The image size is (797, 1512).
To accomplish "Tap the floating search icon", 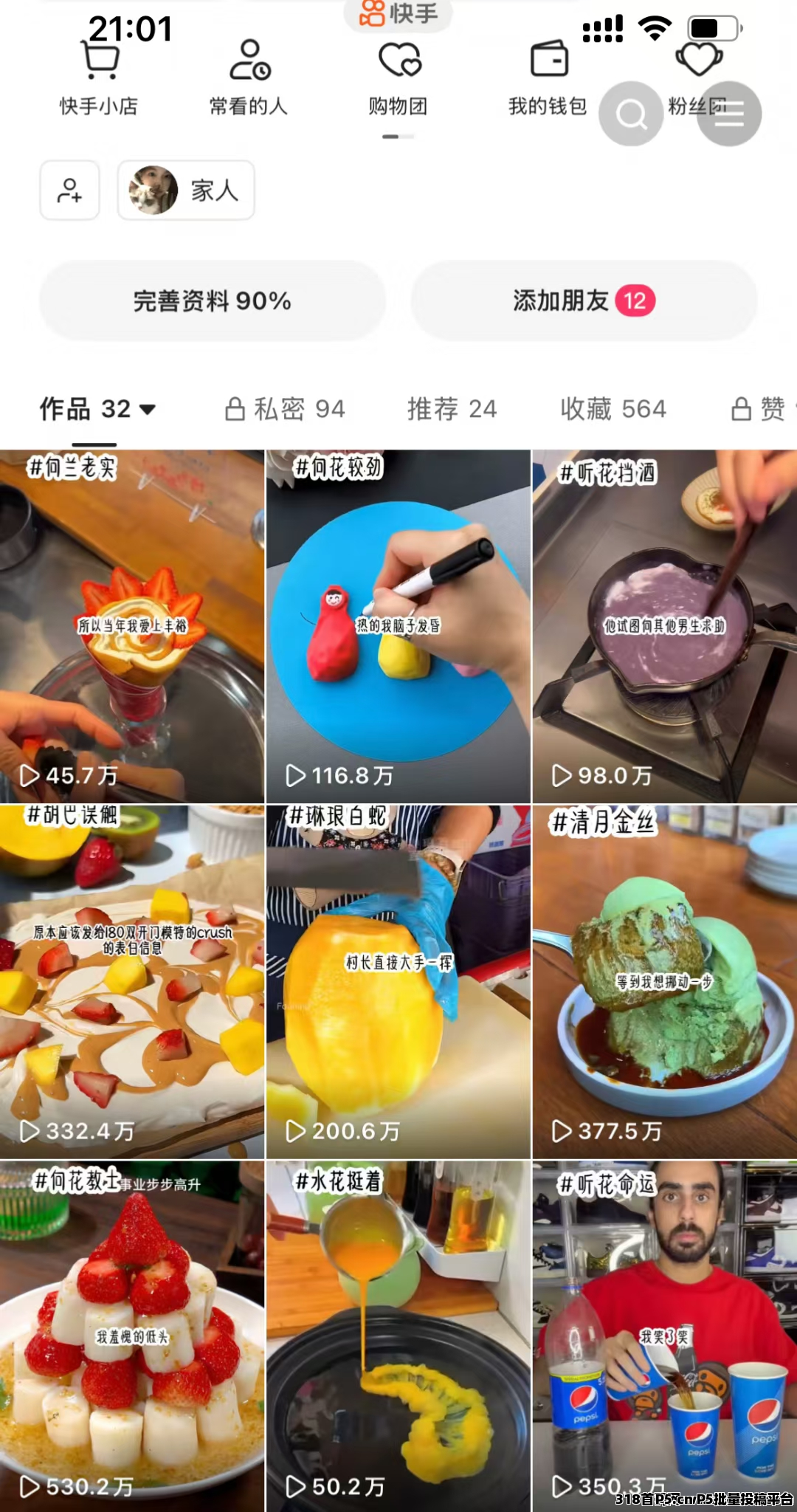I will [x=631, y=114].
